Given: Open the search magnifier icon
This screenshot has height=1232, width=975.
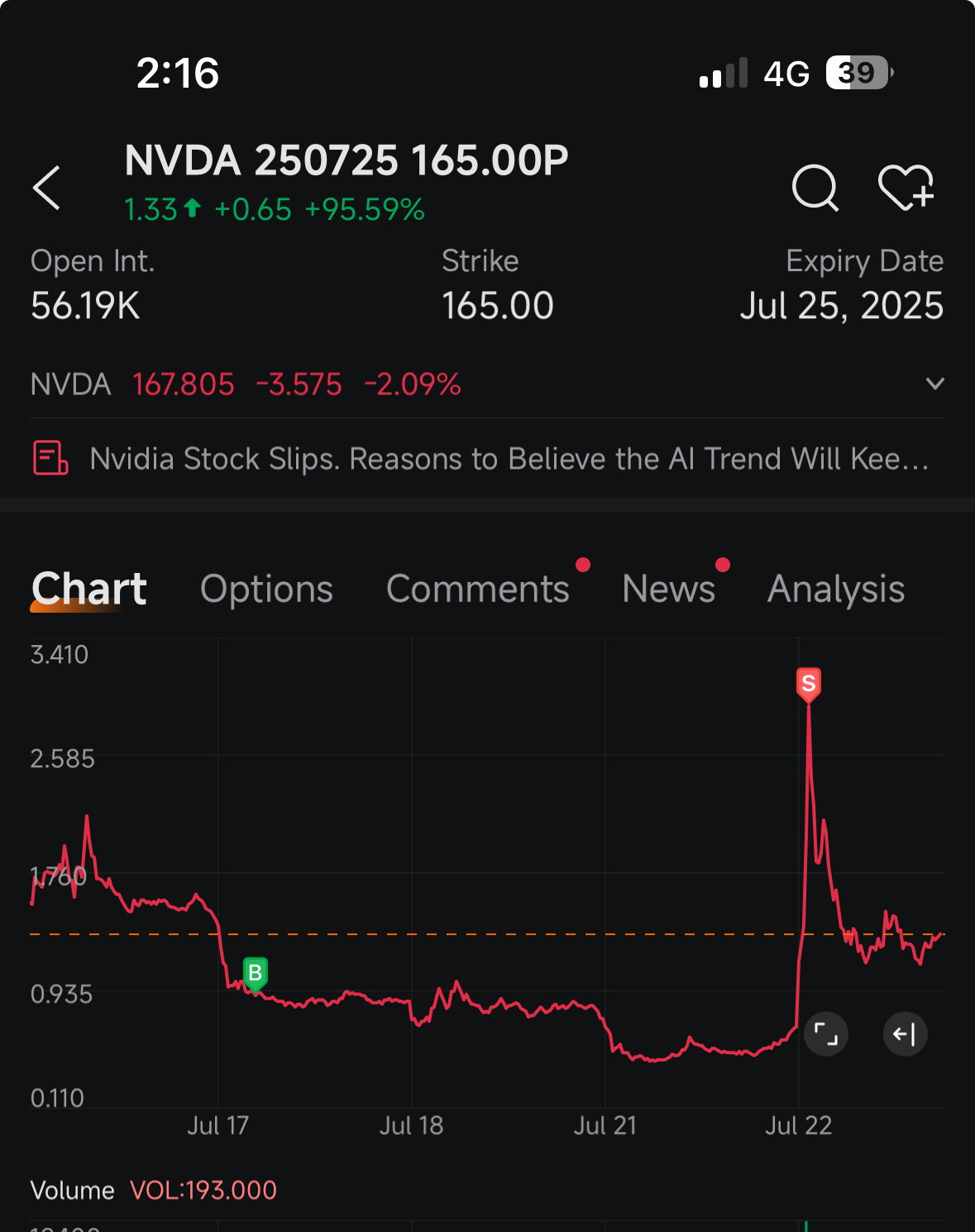Looking at the screenshot, I should pyautogui.click(x=815, y=188).
